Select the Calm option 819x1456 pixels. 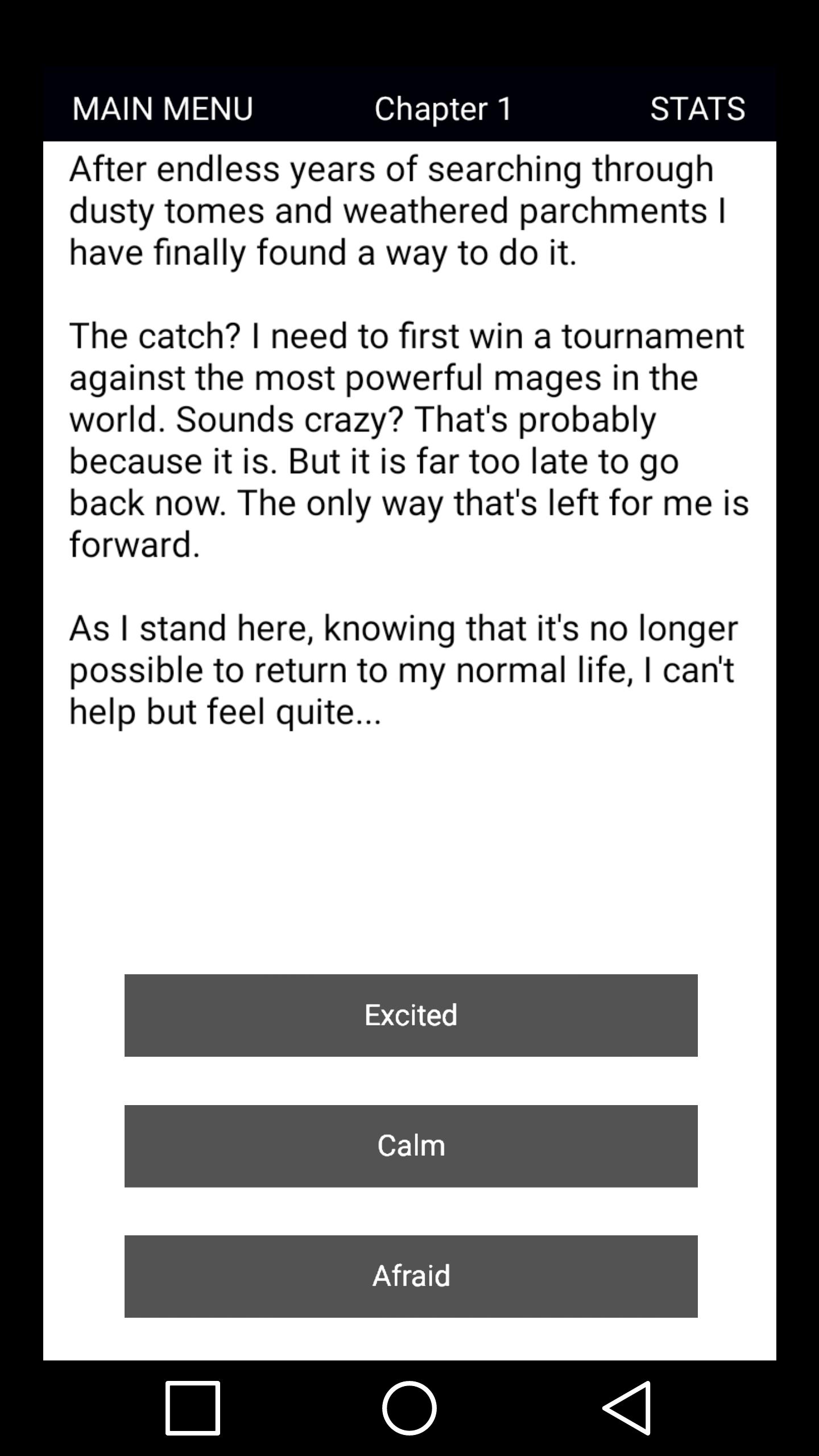click(411, 1146)
